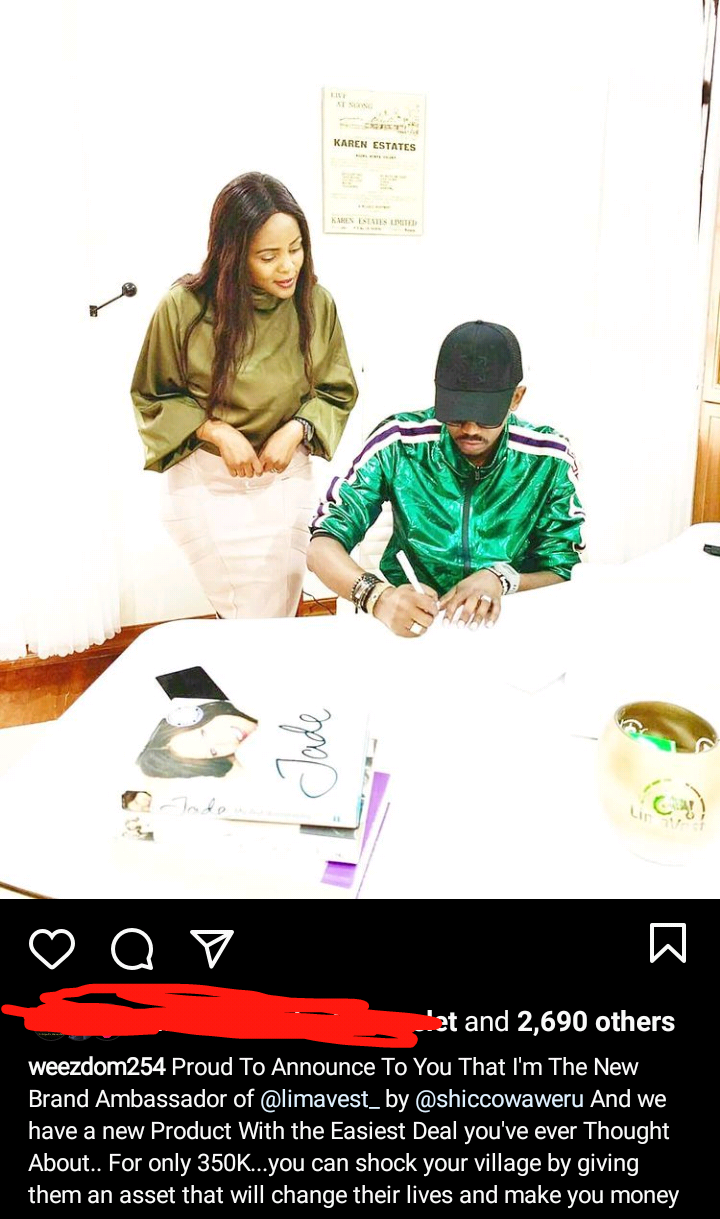Open weezdom254 profile from caption
Viewport: 720px width, 1219px height.
coord(97,1067)
